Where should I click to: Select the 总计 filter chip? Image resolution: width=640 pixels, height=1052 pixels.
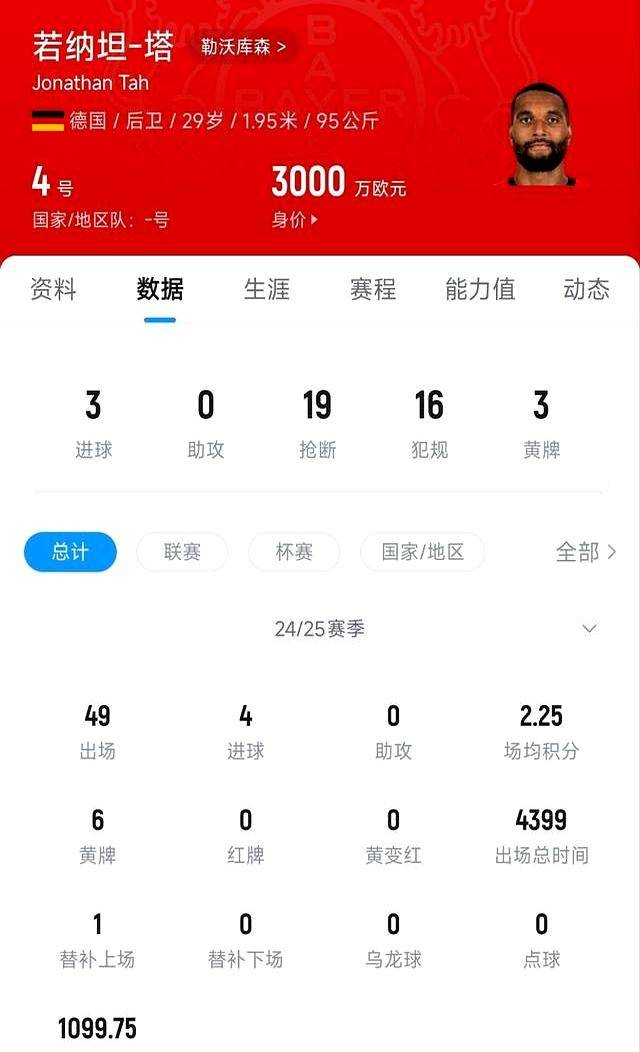[70, 551]
